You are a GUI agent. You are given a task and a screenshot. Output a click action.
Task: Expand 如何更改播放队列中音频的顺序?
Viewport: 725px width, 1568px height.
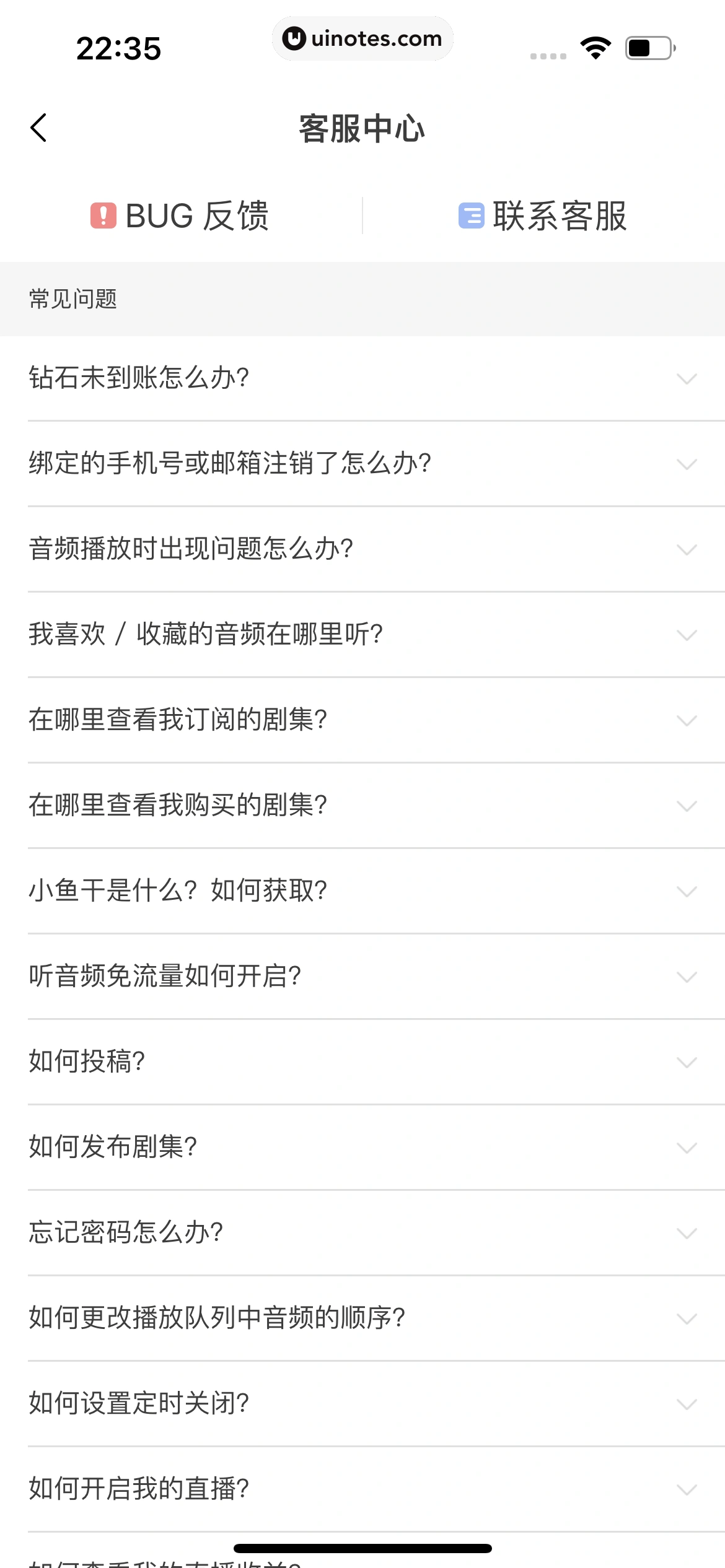coord(362,1318)
